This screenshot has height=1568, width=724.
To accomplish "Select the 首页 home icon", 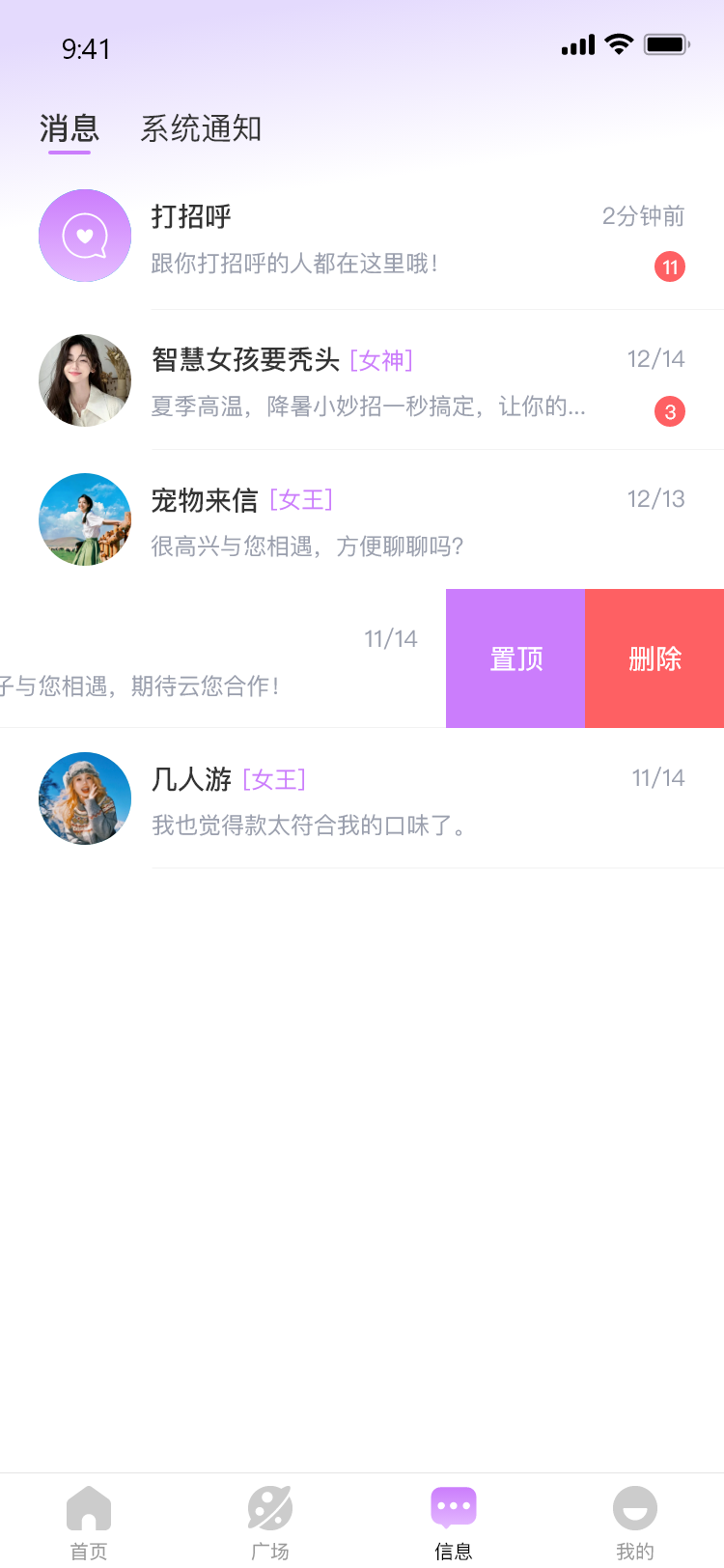I will pos(88,1506).
